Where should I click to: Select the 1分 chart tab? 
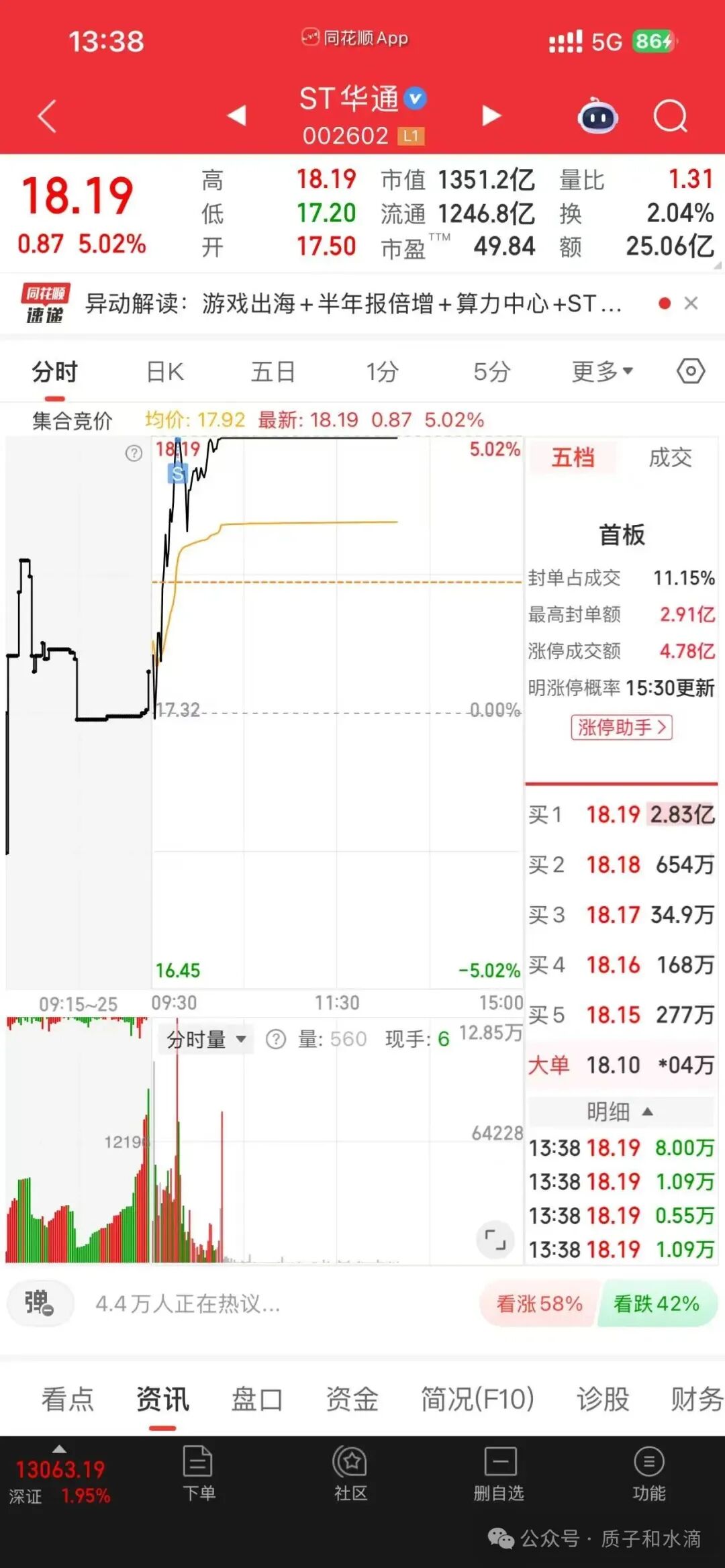pyautogui.click(x=382, y=371)
